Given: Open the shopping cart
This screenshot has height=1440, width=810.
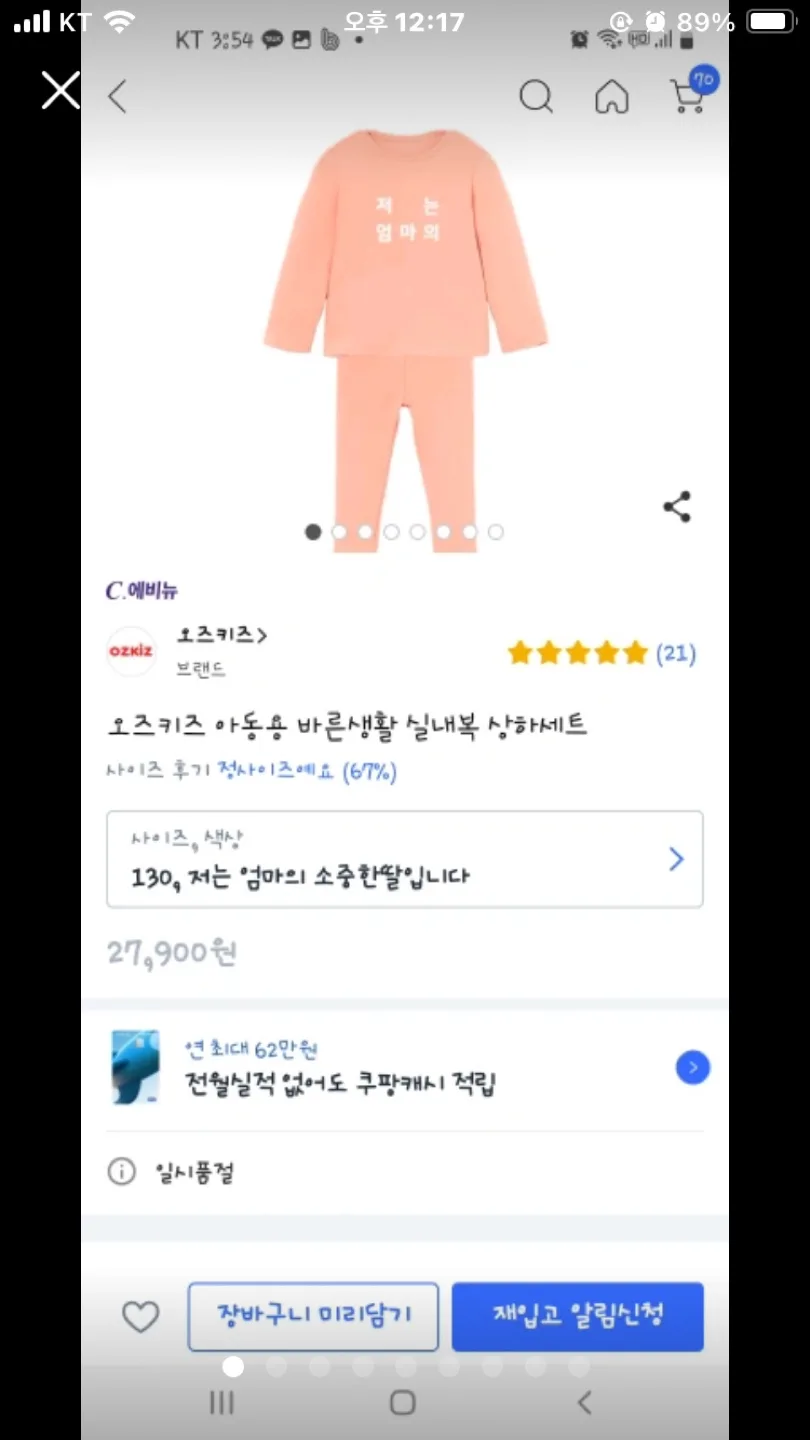Looking at the screenshot, I should [x=688, y=96].
